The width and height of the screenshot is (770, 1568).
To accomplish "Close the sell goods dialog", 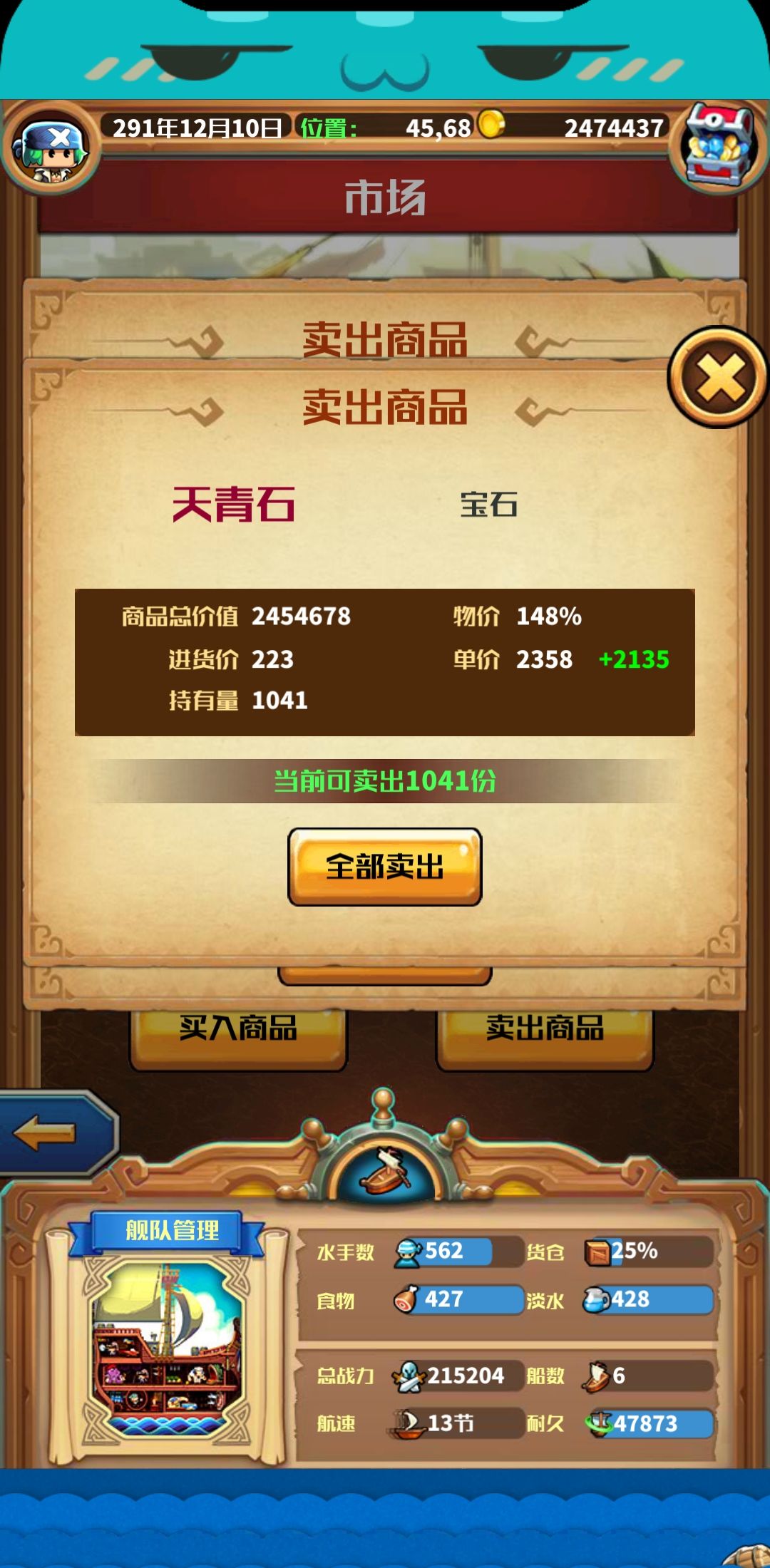I will [x=719, y=378].
